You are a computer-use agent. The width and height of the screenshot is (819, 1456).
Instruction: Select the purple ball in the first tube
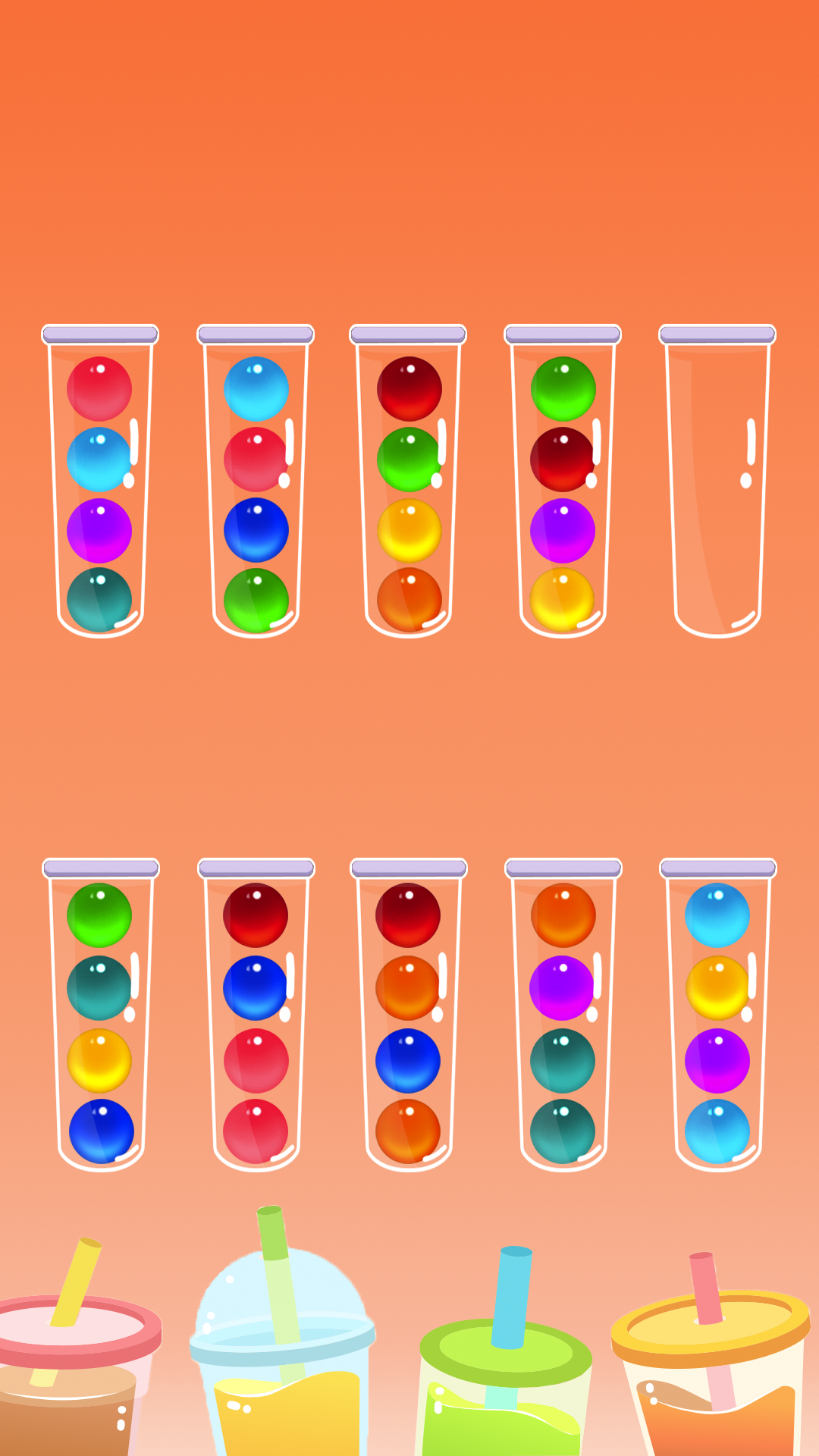(99, 531)
